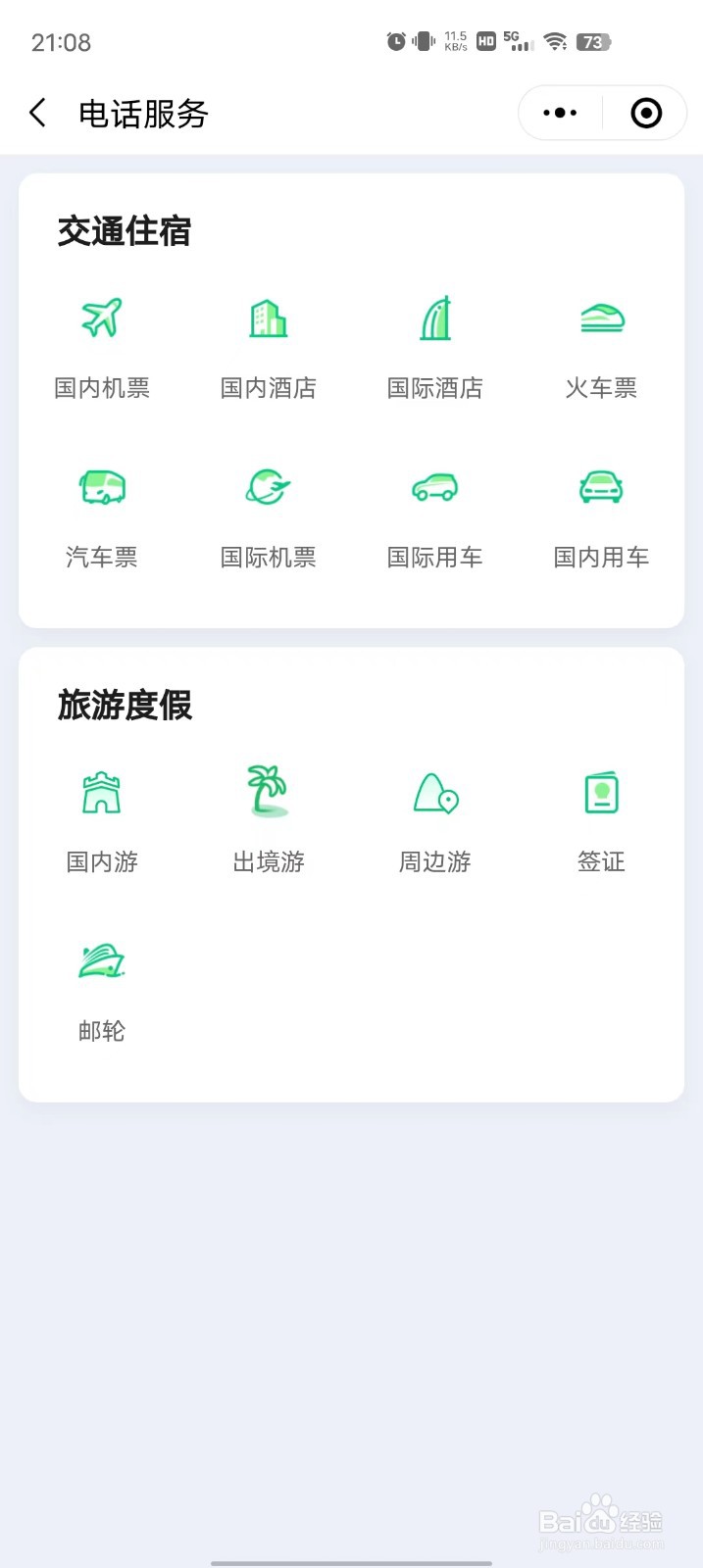This screenshot has width=703, height=1568.
Task: Open 签证 phone service
Action: point(601,819)
